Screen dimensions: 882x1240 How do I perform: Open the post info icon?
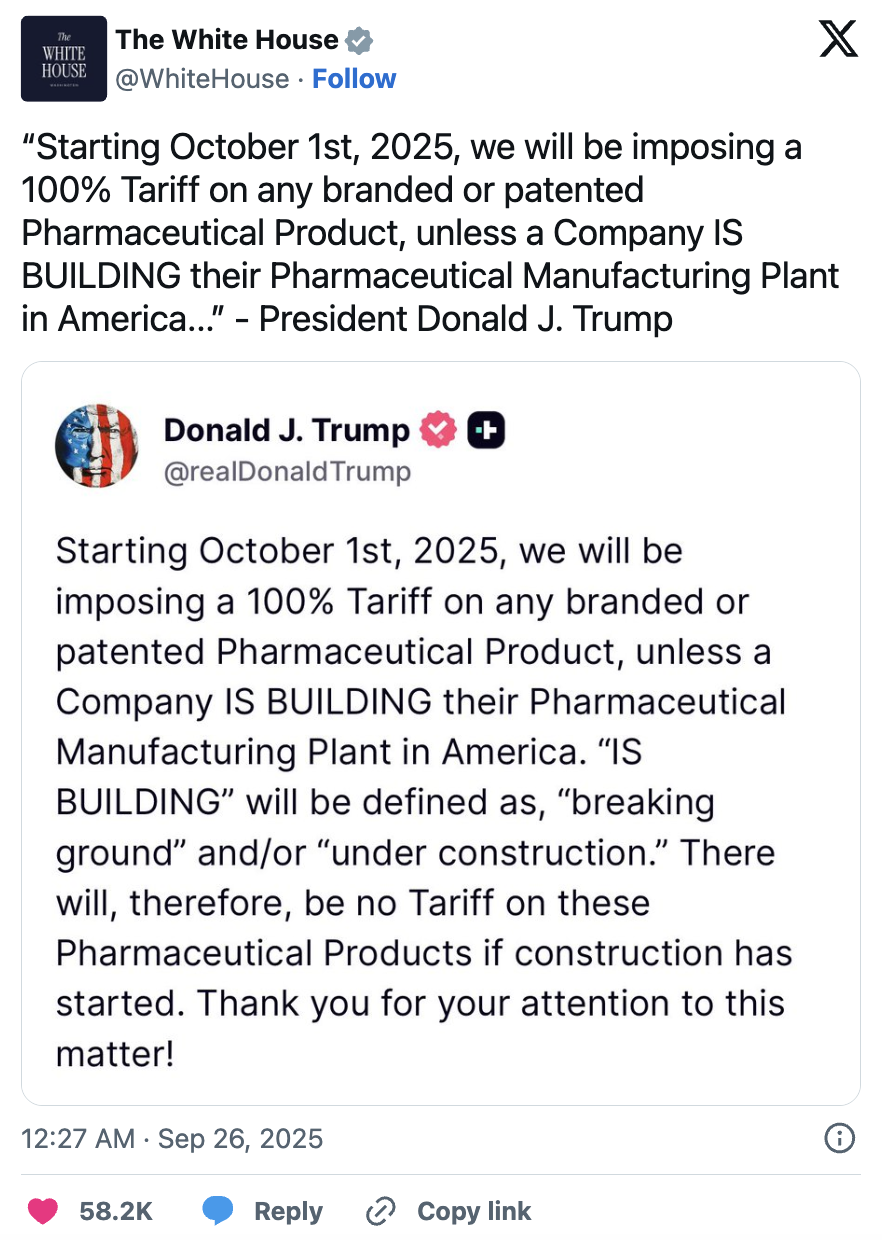click(x=838, y=1137)
